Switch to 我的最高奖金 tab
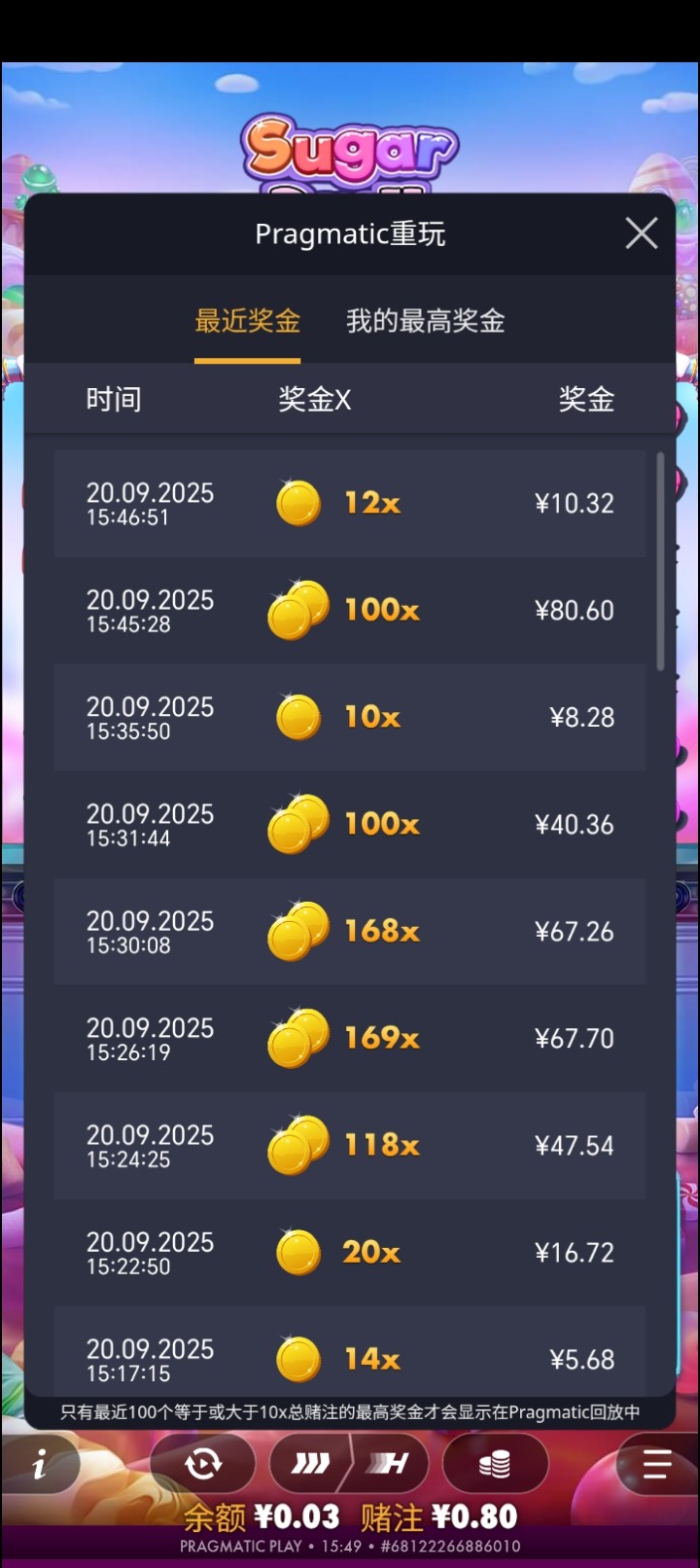700x1568 pixels. click(x=425, y=321)
